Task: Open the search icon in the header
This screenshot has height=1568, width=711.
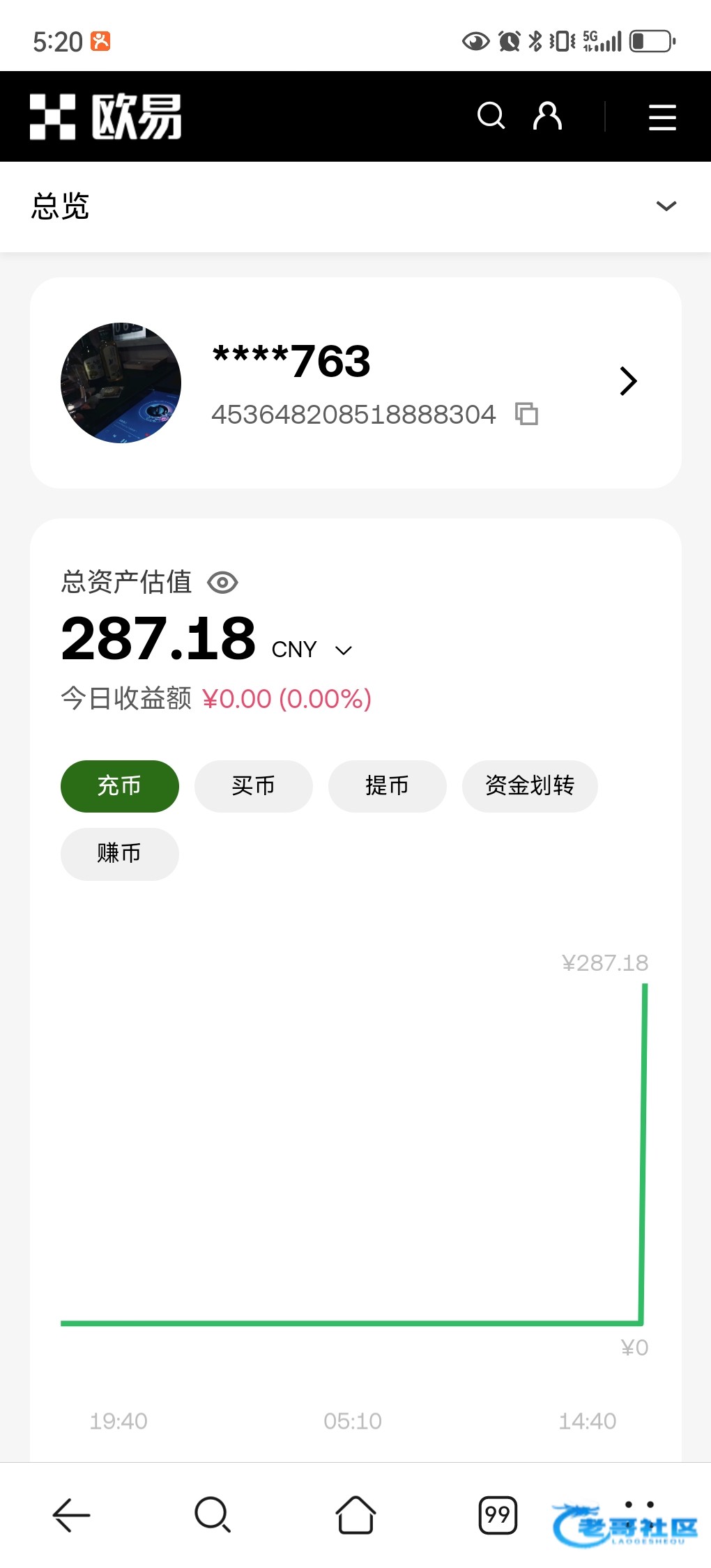Action: click(x=491, y=116)
